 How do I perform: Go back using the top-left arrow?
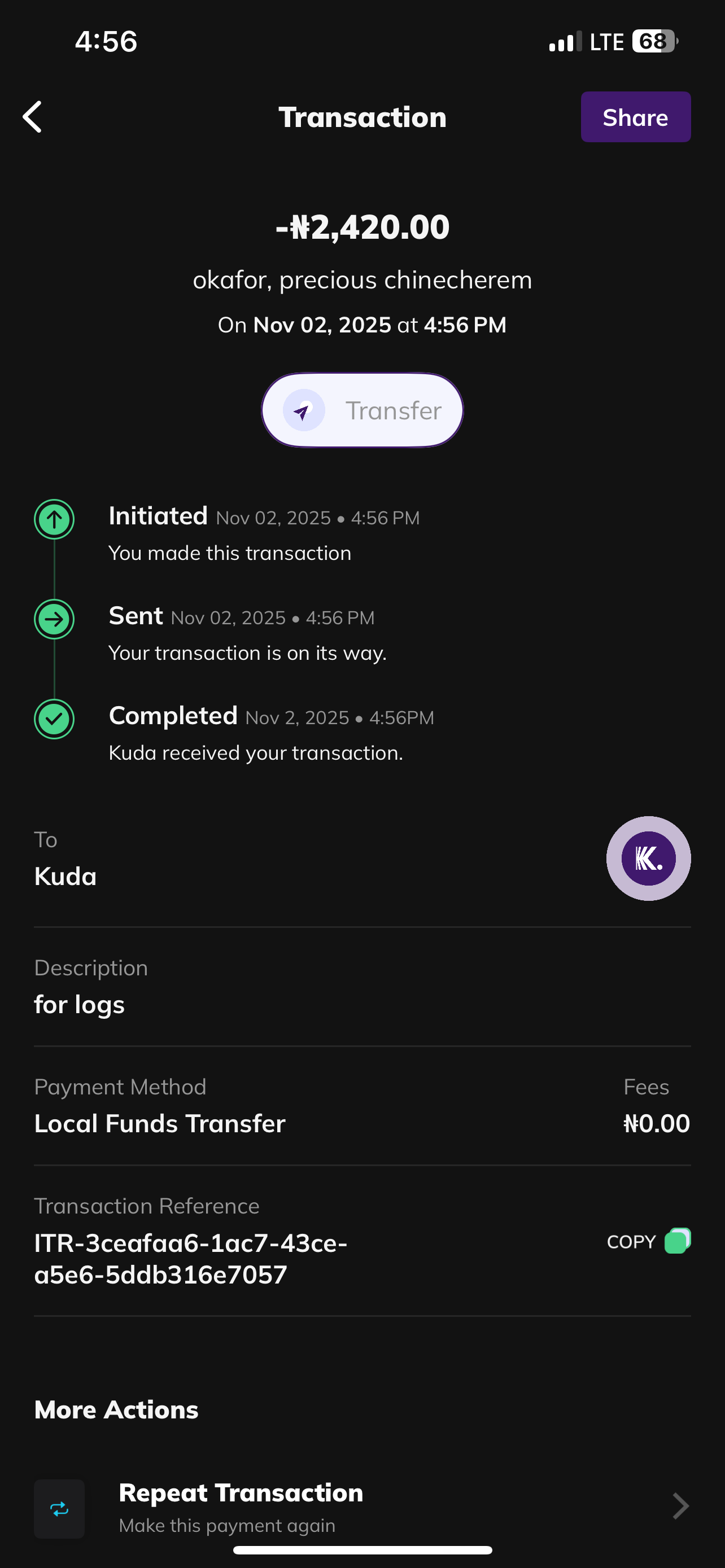pyautogui.click(x=33, y=117)
